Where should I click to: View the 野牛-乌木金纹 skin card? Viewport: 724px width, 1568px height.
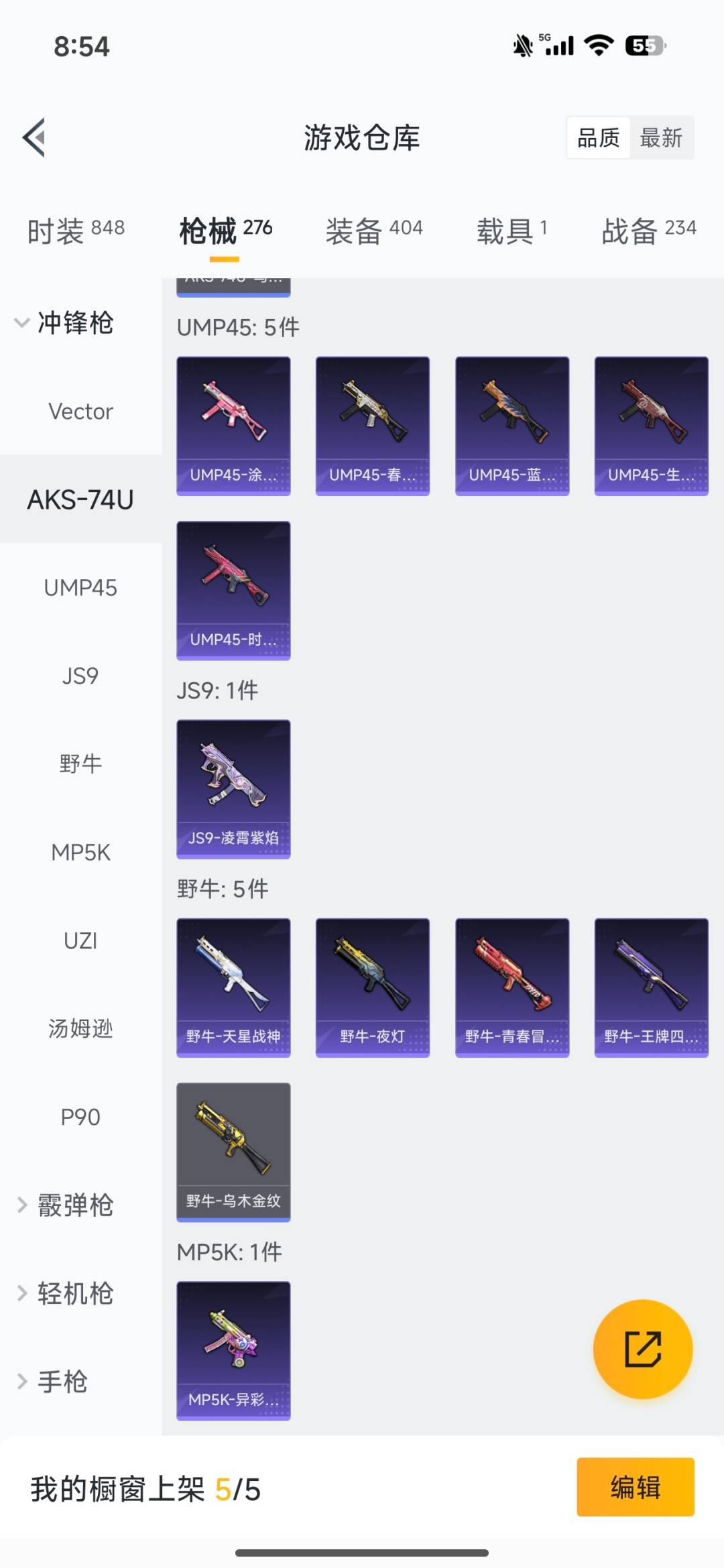click(233, 1151)
